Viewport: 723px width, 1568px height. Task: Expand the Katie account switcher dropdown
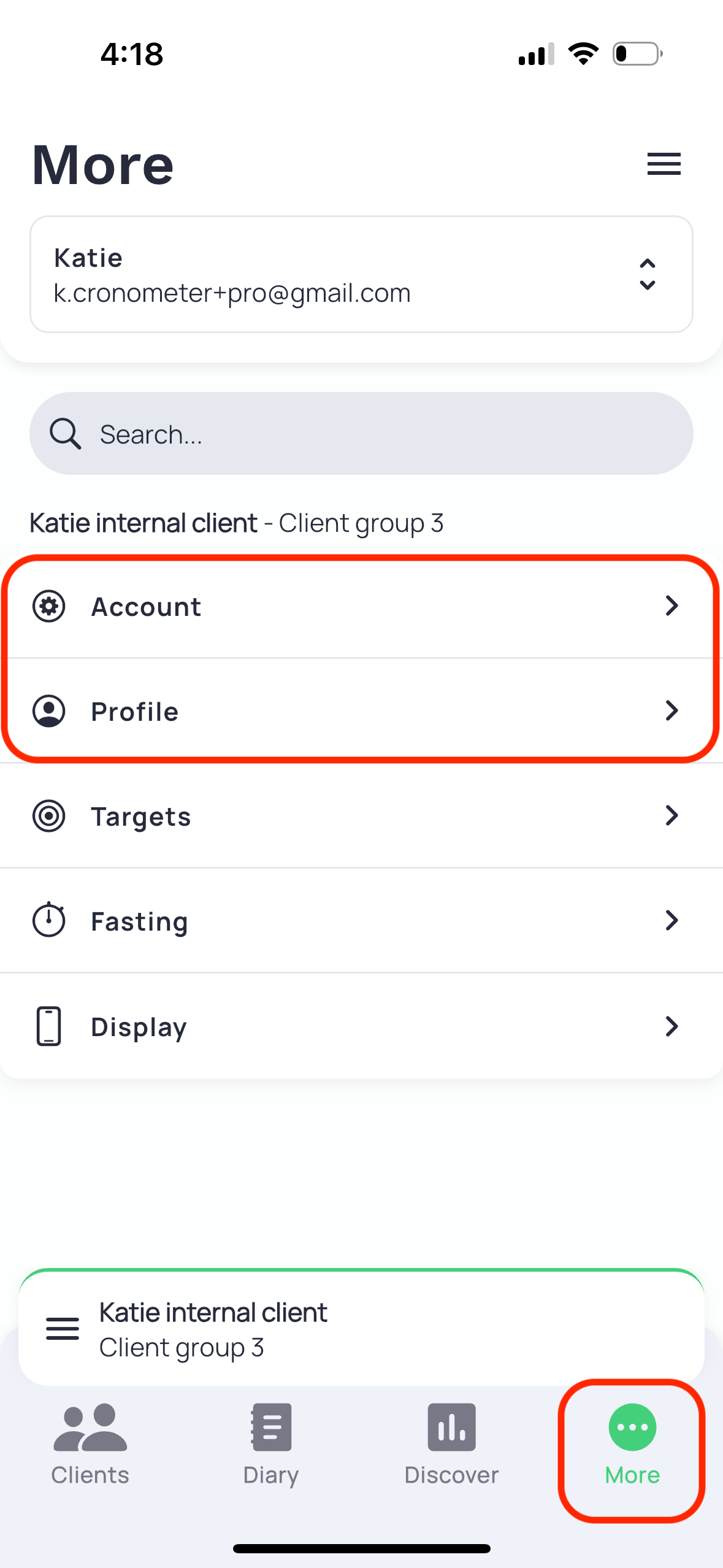click(x=361, y=274)
